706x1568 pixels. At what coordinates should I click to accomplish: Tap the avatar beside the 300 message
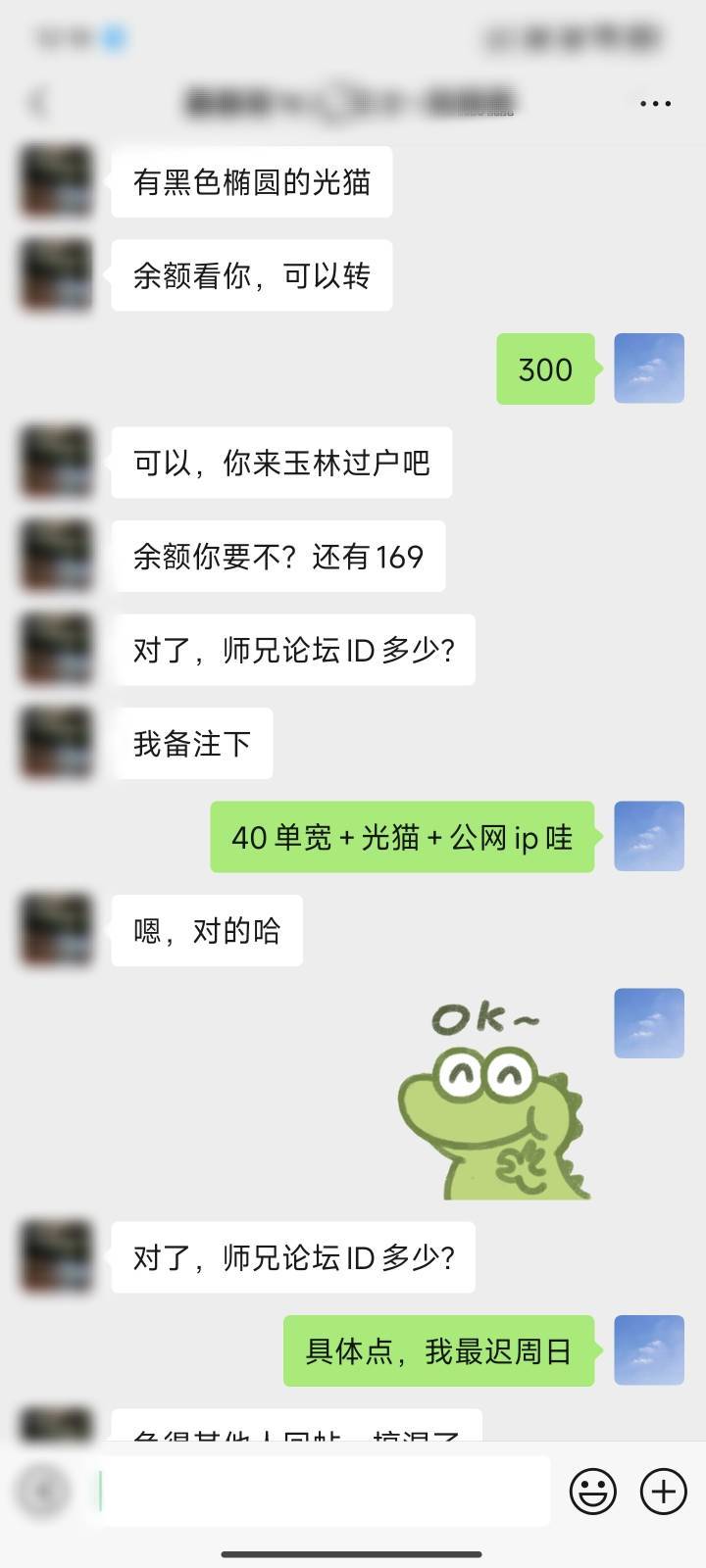[649, 368]
